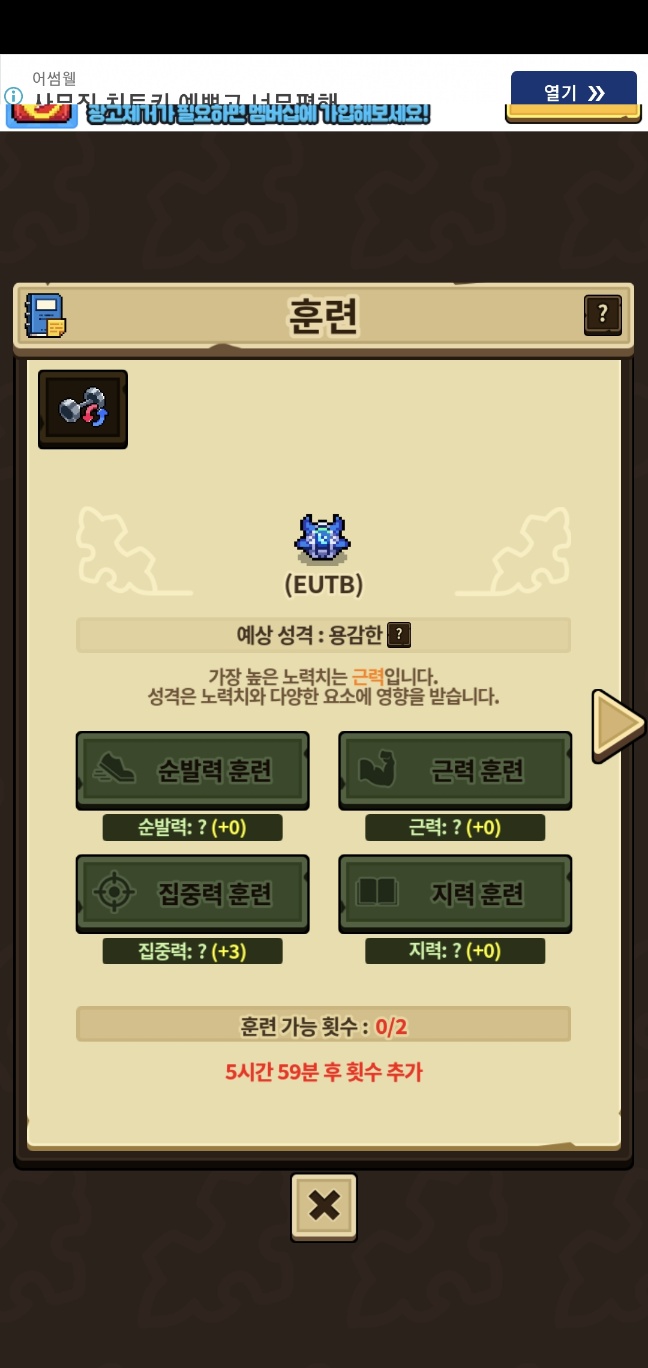
Task: Close the training panel with X
Action: click(x=324, y=1206)
